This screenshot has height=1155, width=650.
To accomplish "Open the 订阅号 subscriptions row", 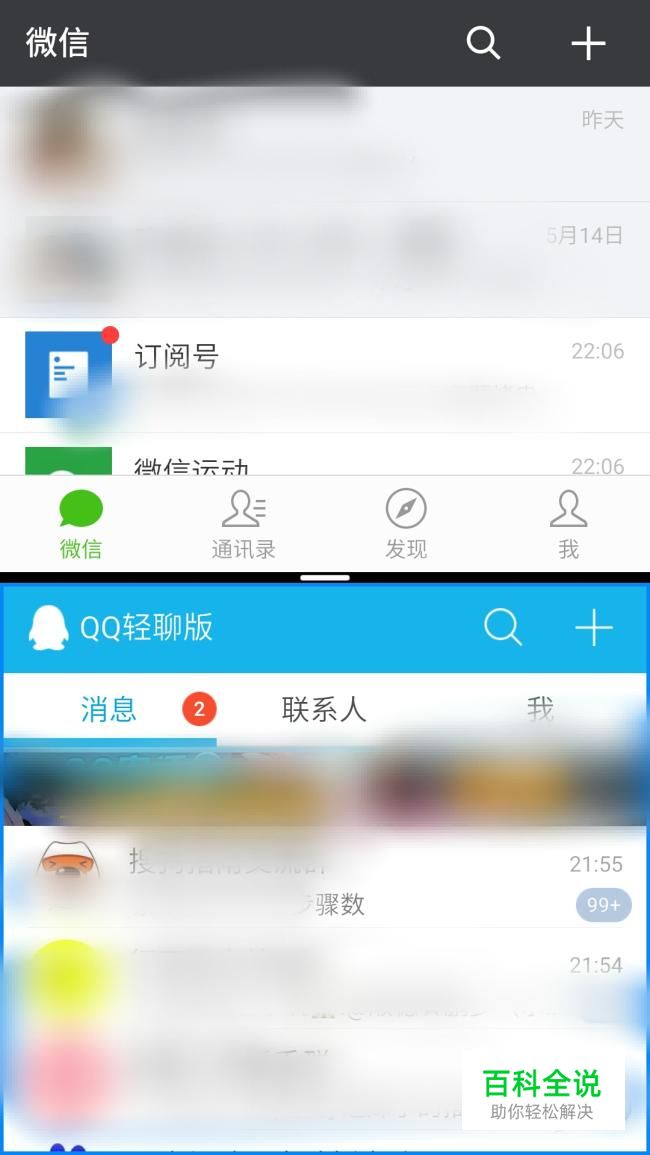I will pyautogui.click(x=325, y=375).
